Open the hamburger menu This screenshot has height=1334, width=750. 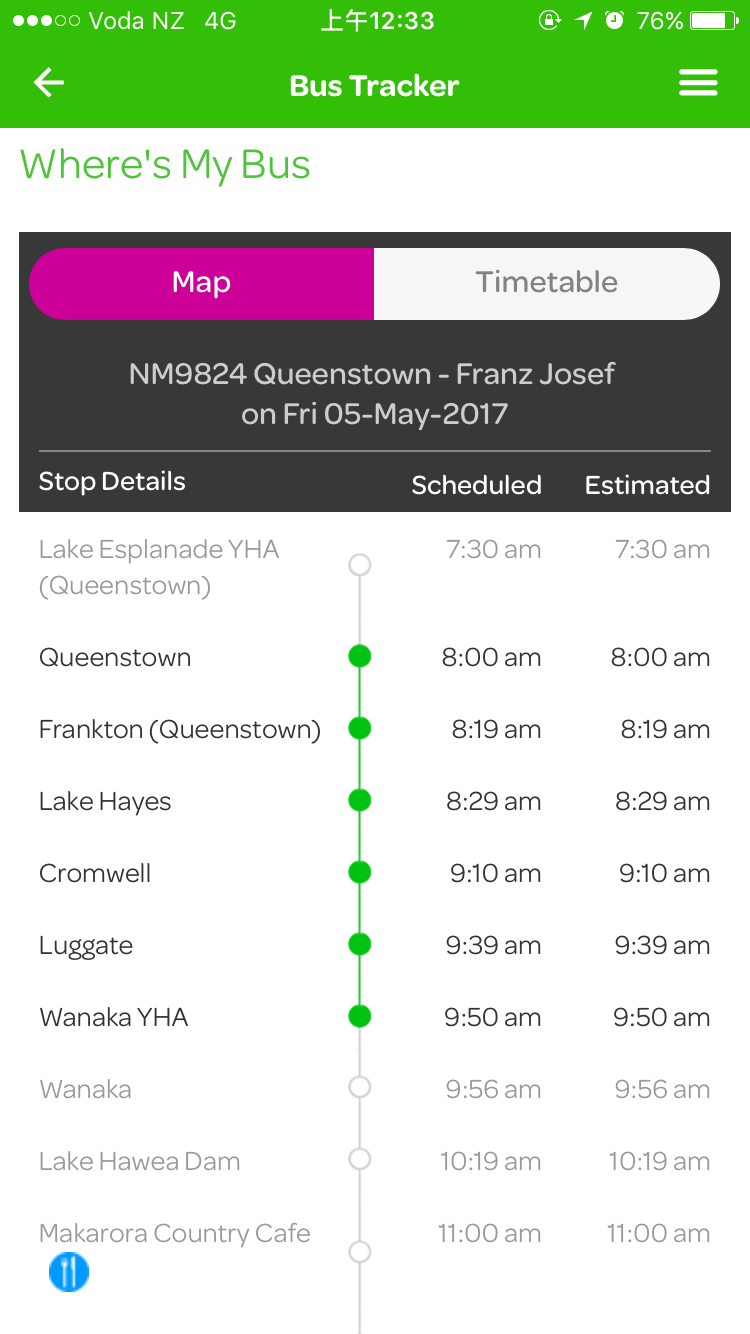pos(698,84)
